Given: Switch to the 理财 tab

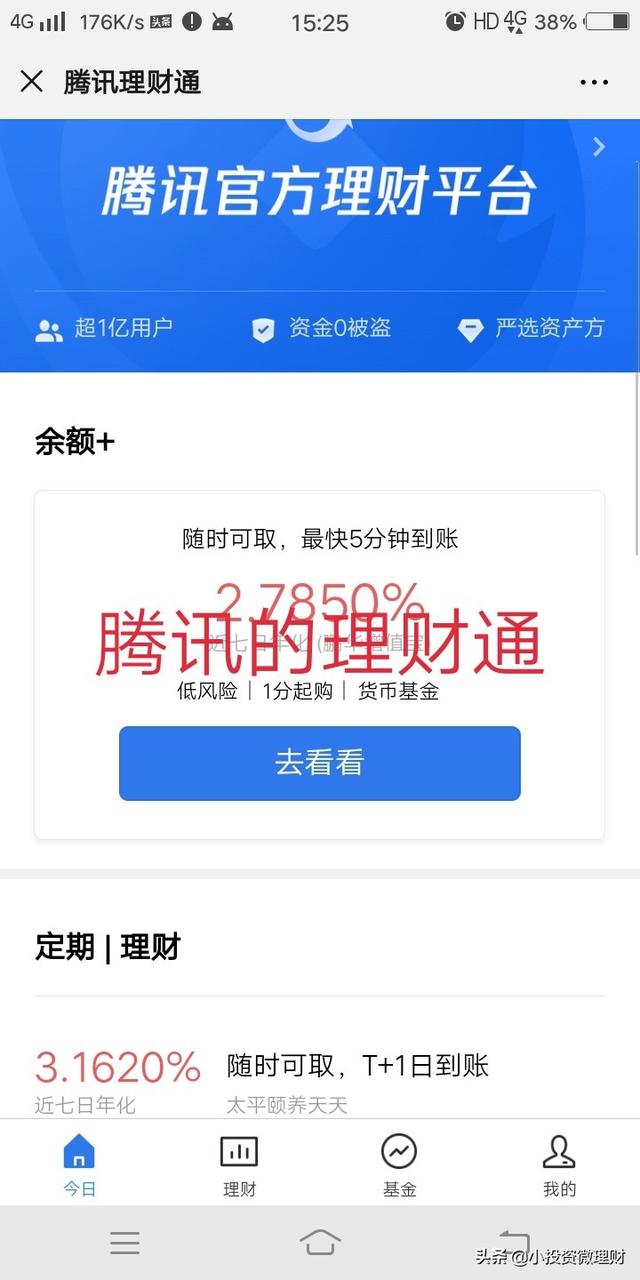Looking at the screenshot, I should (x=240, y=1165).
